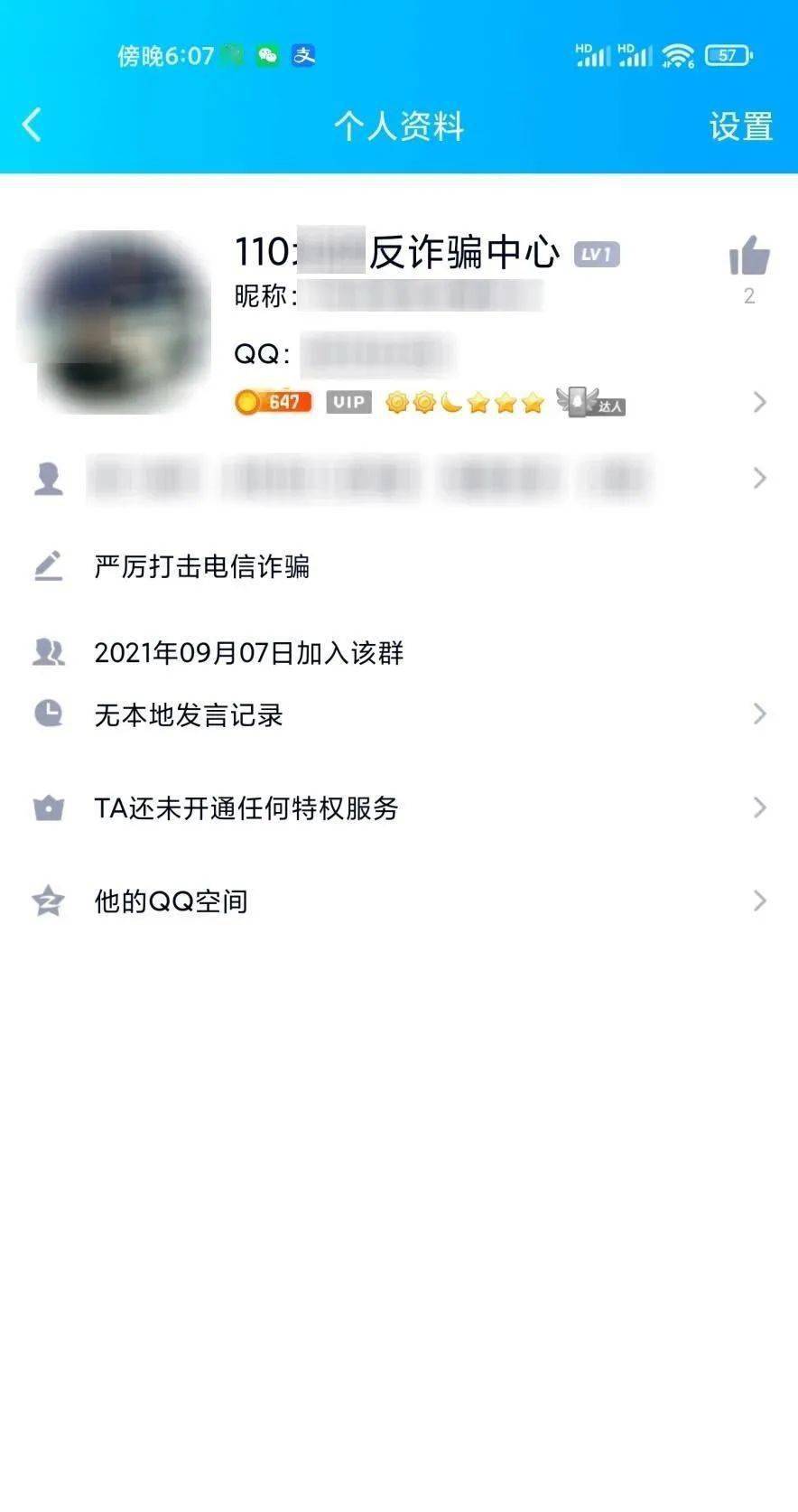Click the star icon beside 他的QQ空间
798x1512 pixels.
(x=50, y=901)
